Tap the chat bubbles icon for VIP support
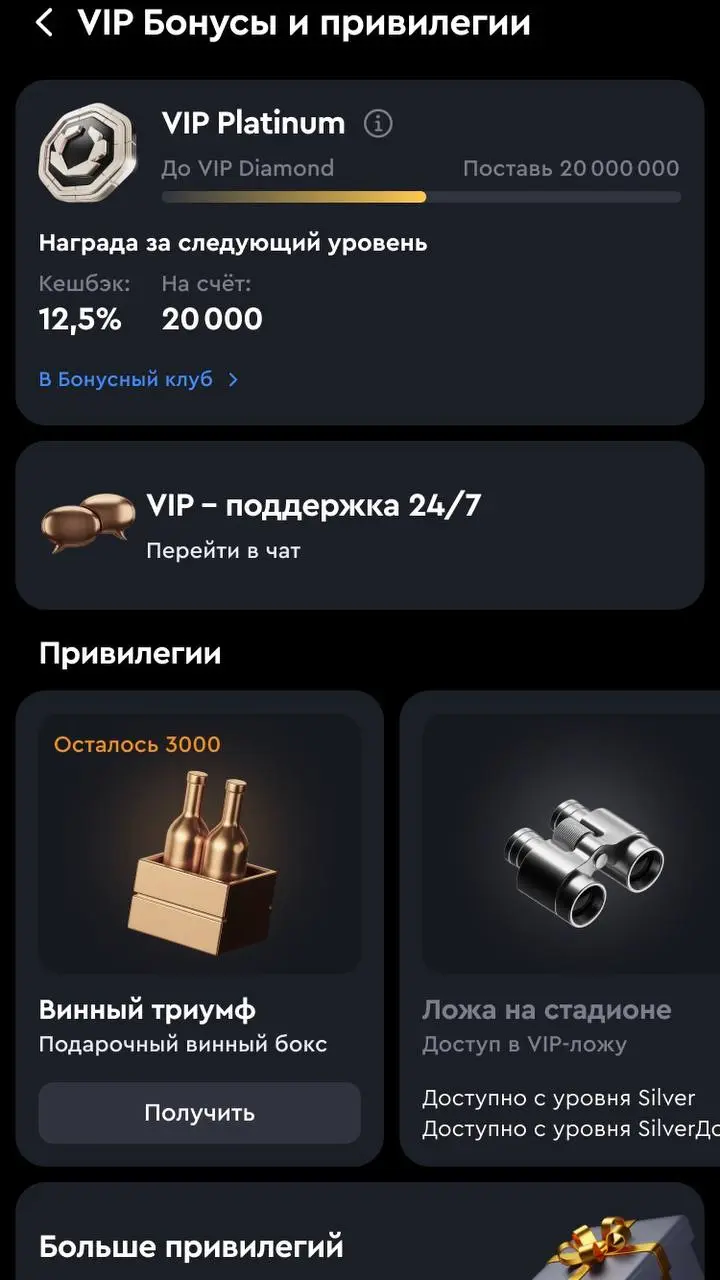Screen dimensions: 720x1280 [x=88, y=518]
